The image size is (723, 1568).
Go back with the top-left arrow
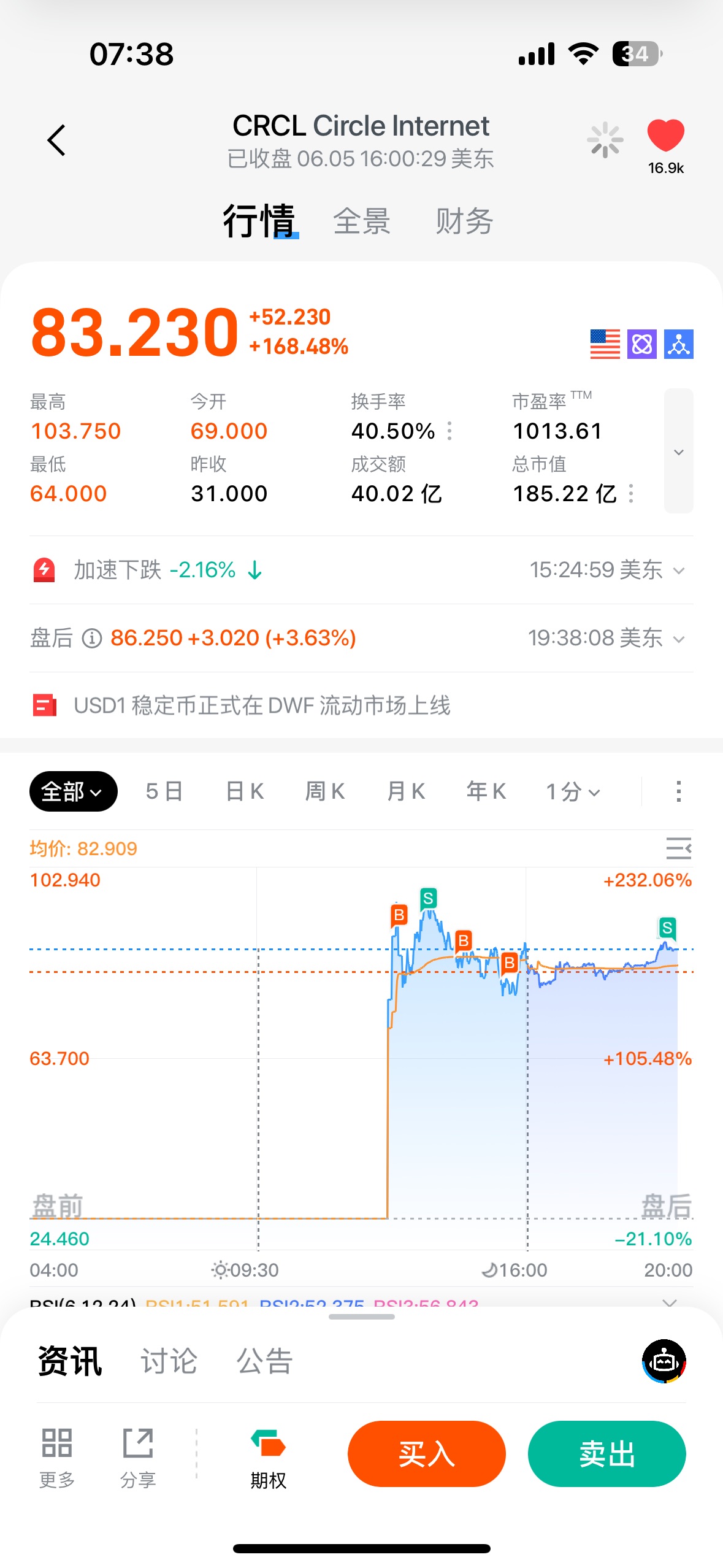(56, 140)
